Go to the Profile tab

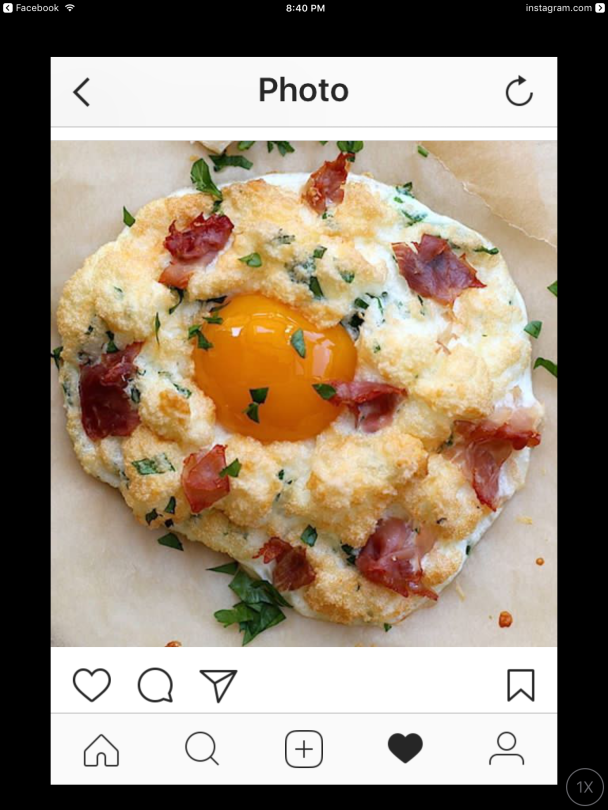[x=506, y=748]
